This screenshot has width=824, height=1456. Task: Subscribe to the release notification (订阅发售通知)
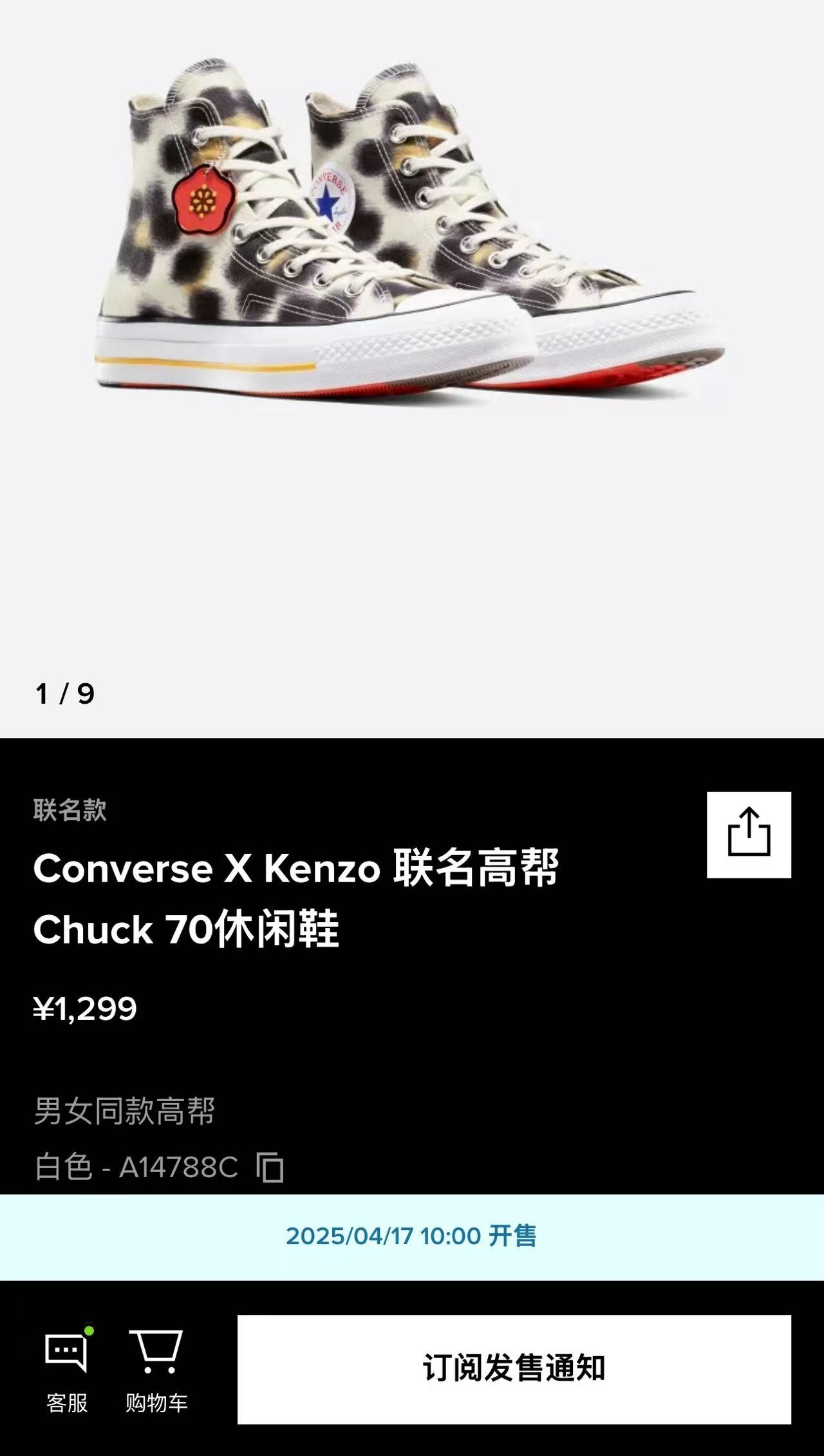514,1370
